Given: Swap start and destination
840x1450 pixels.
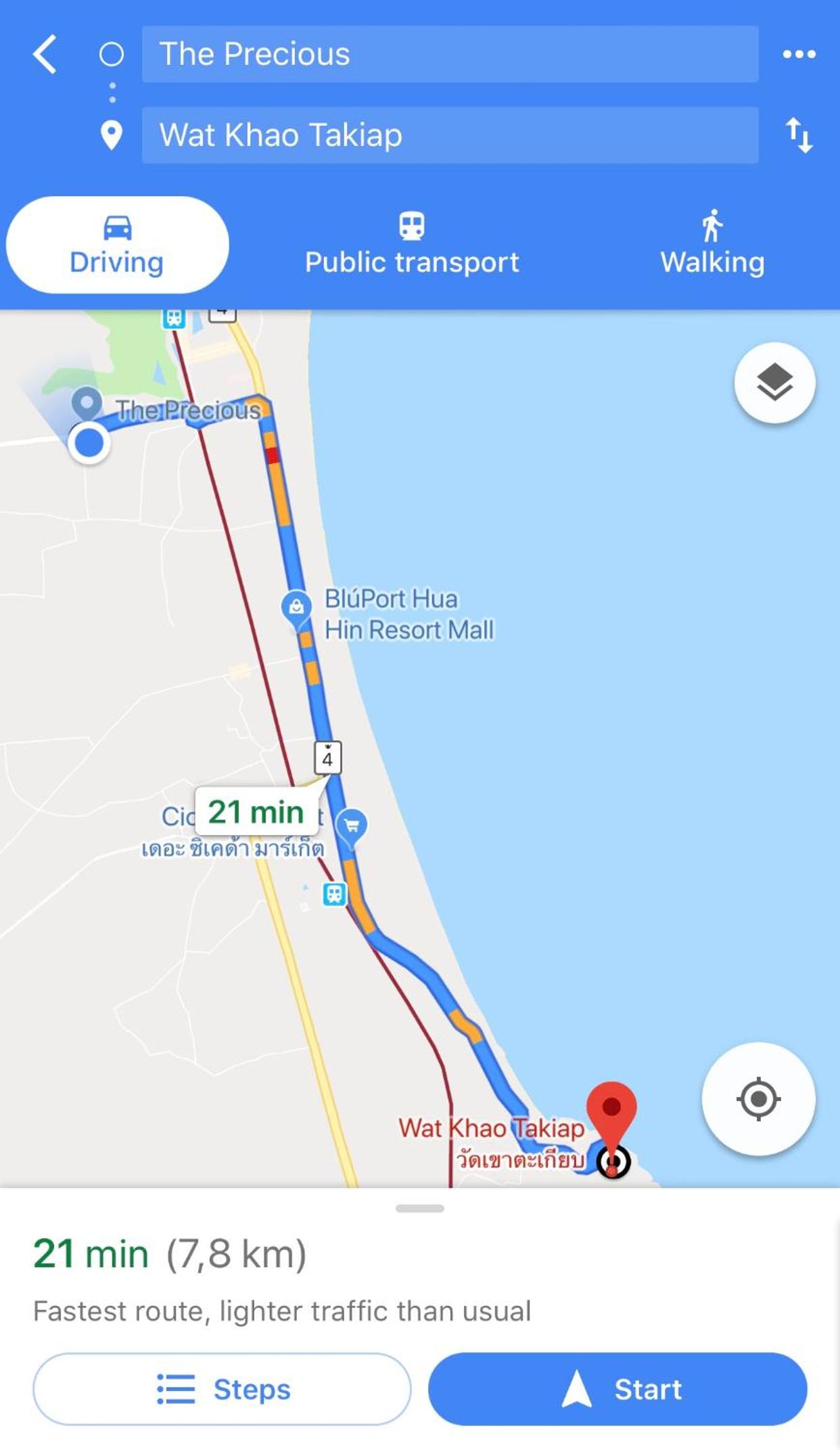Looking at the screenshot, I should (x=799, y=135).
